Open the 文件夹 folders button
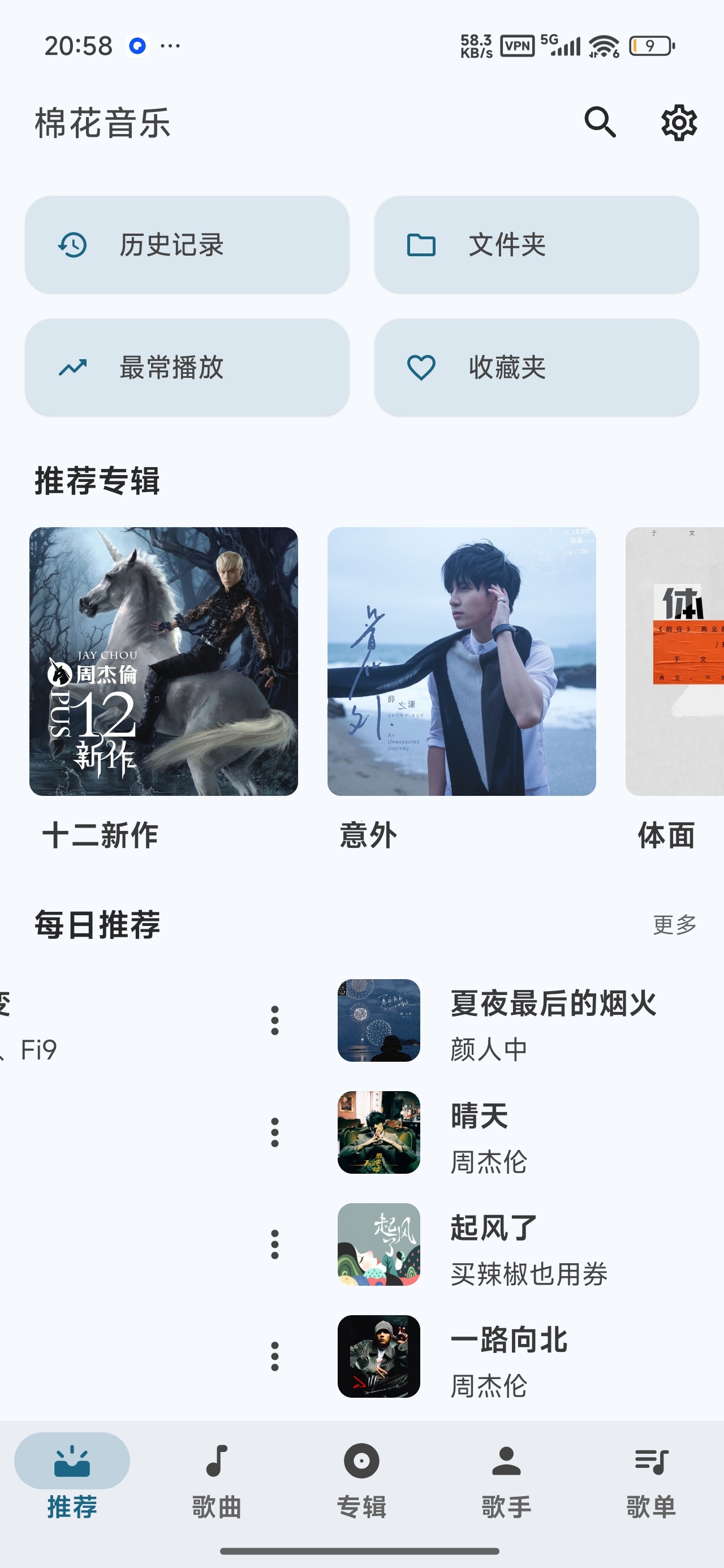 point(536,245)
